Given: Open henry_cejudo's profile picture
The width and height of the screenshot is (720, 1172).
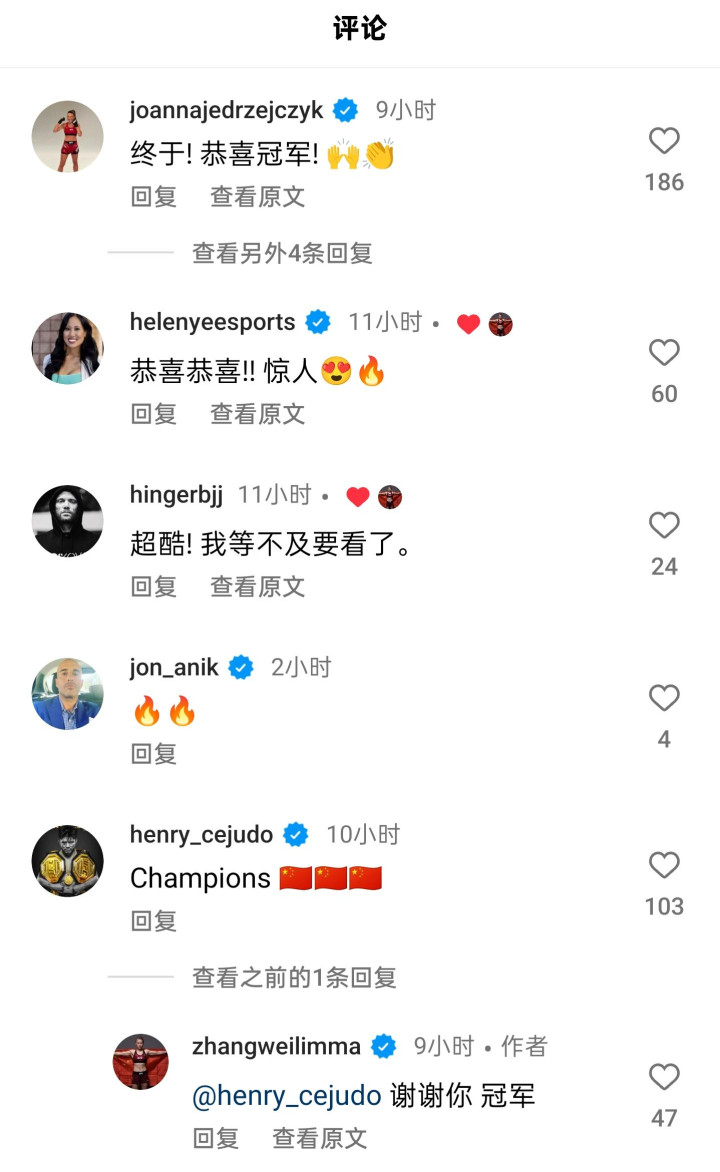Looking at the screenshot, I should click(x=68, y=861).
